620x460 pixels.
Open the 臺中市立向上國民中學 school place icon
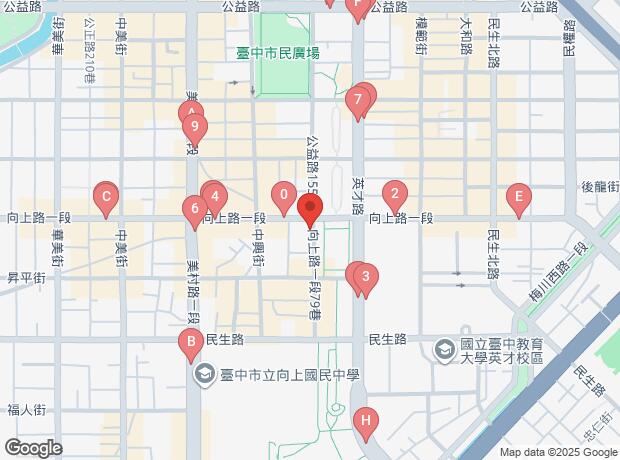pos(204,373)
